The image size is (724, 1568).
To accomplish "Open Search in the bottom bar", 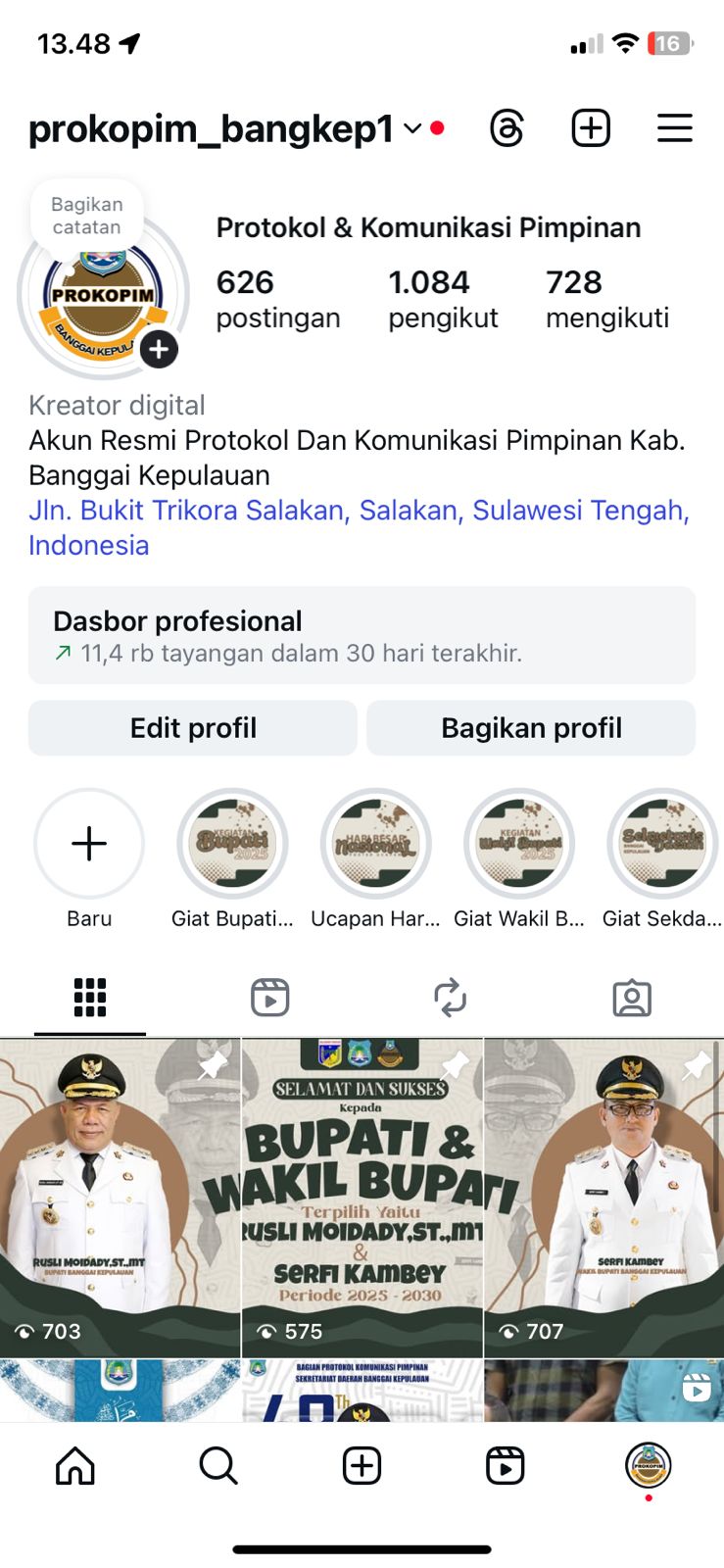I will 218,1466.
